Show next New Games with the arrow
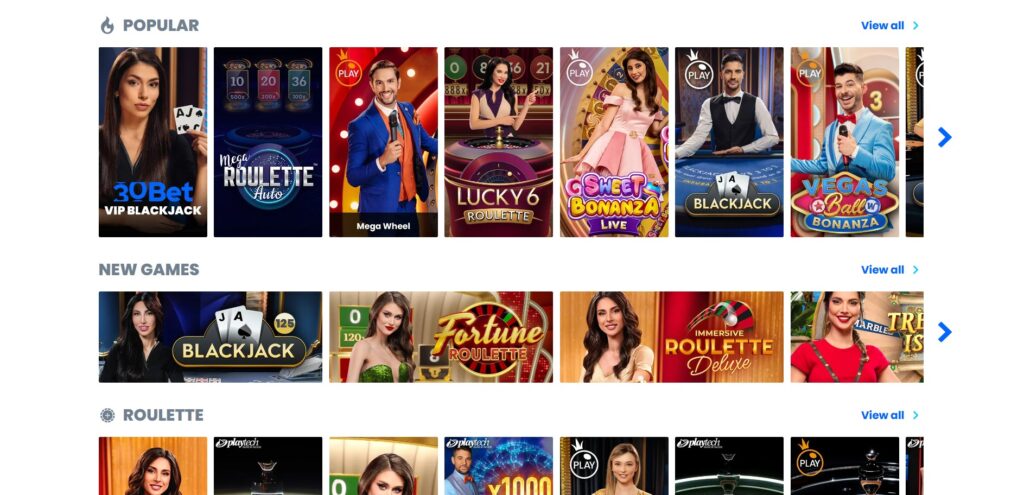 (944, 332)
